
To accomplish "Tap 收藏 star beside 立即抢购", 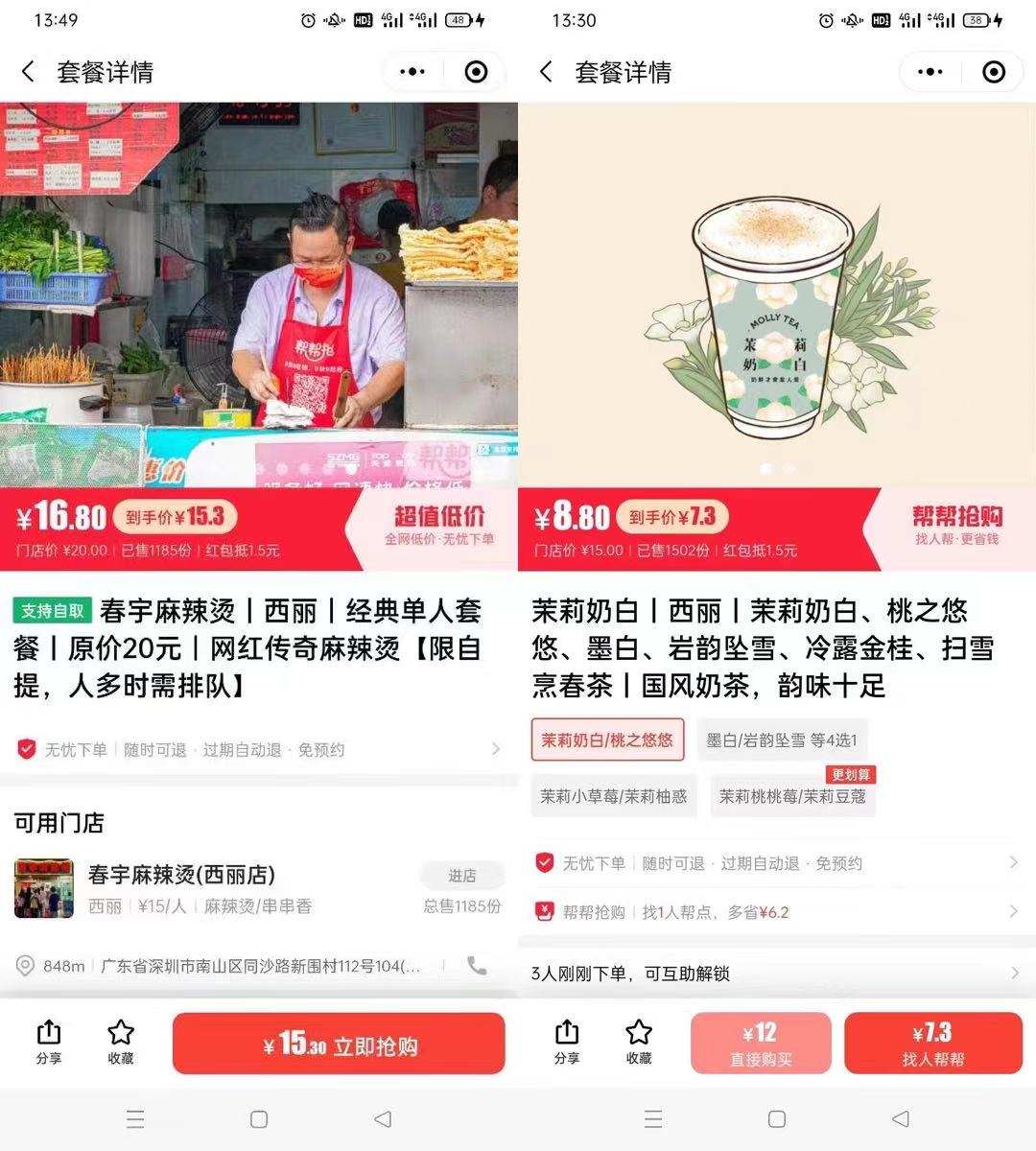I will pos(121,1042).
